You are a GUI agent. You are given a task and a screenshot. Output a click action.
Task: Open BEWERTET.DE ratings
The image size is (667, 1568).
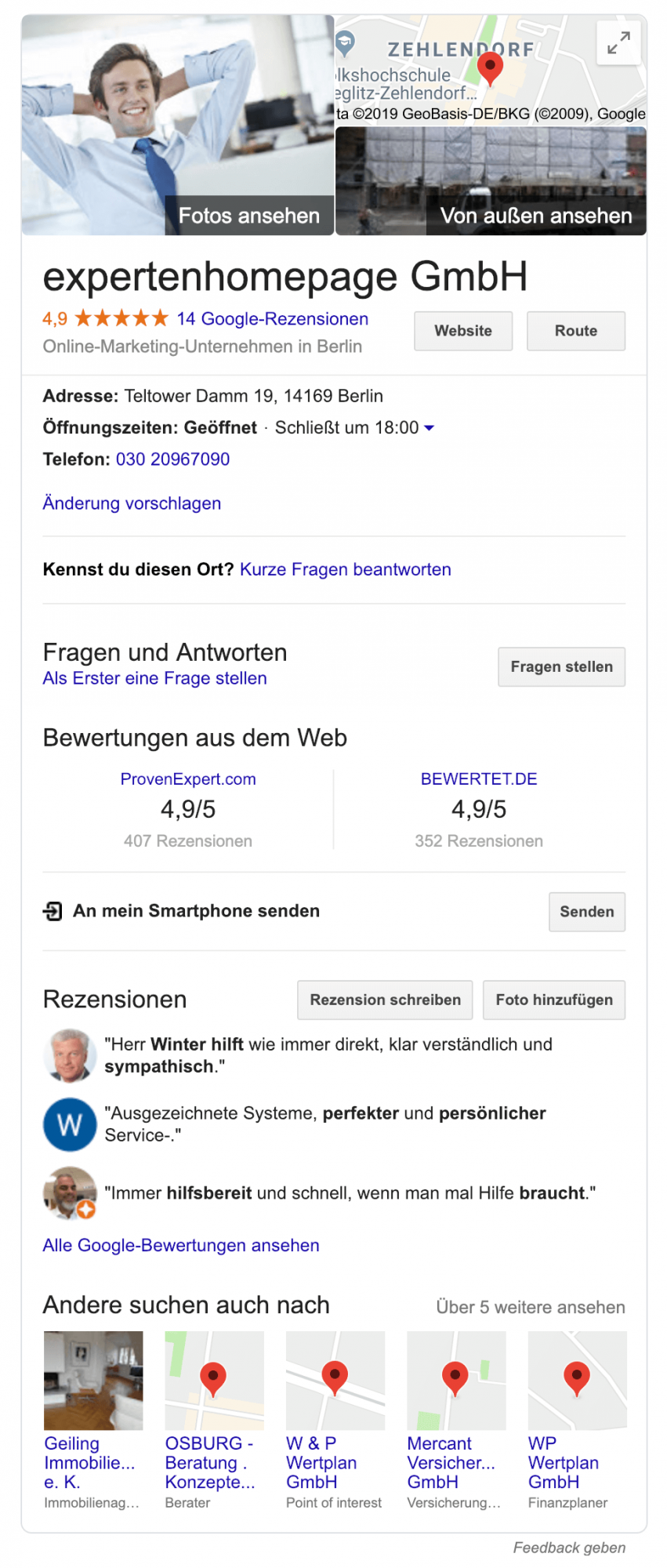(x=478, y=779)
